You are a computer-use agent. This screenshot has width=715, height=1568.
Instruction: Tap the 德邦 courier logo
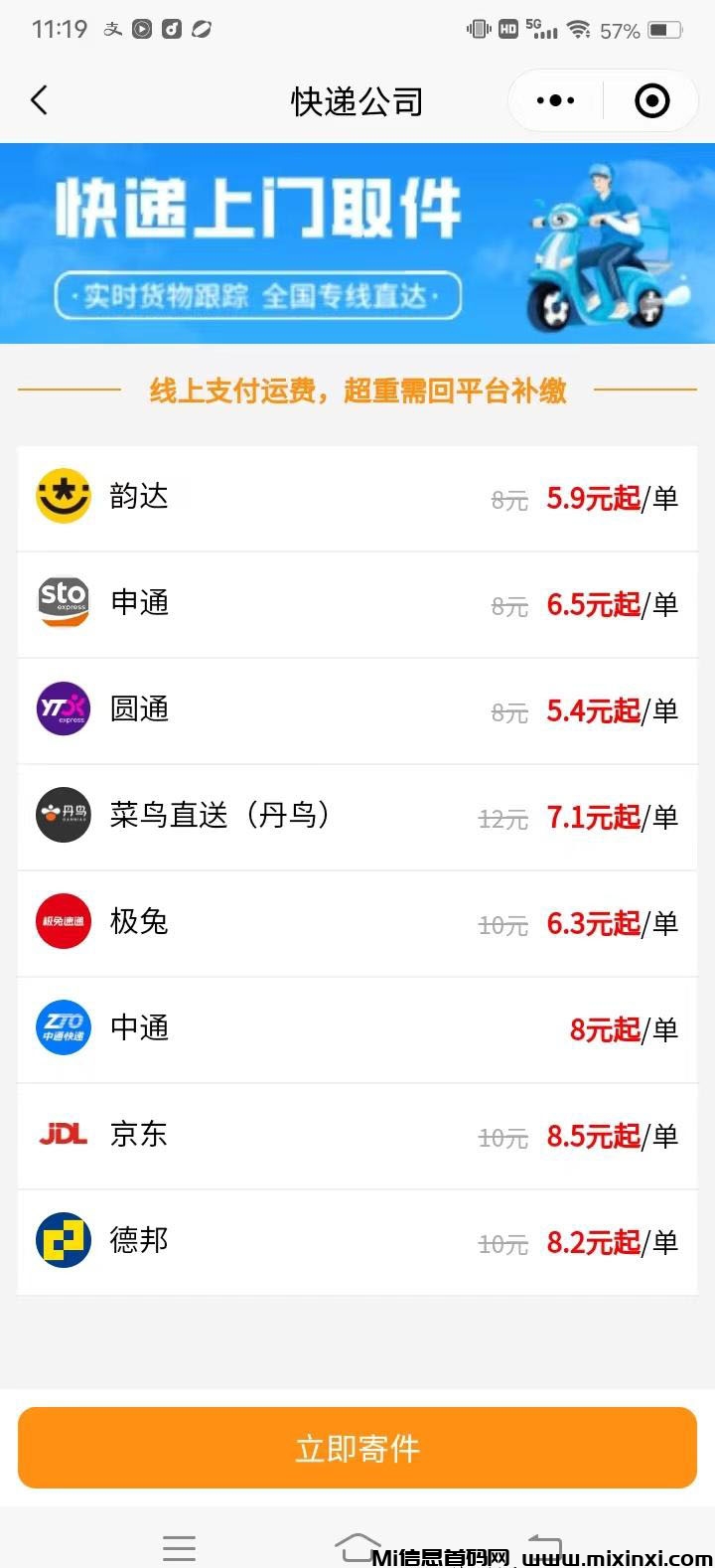coord(63,1241)
